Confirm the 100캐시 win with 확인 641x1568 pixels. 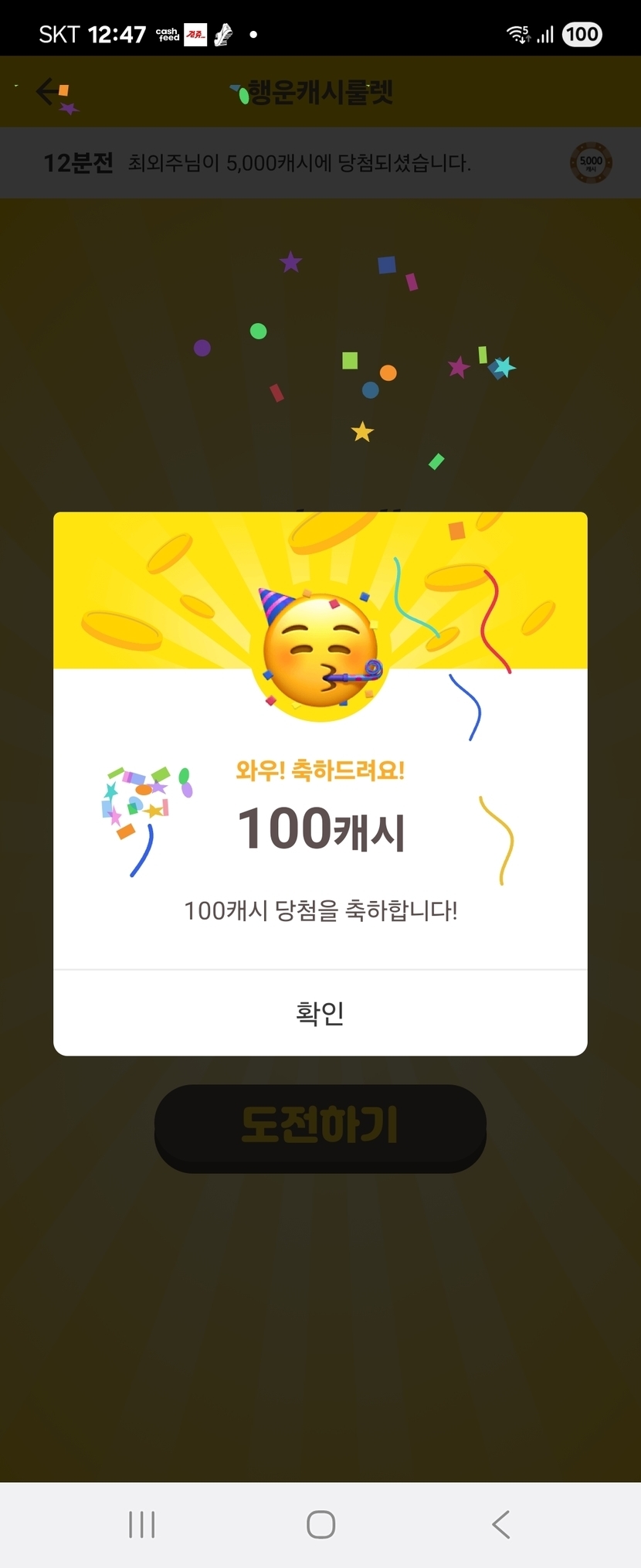tap(320, 1012)
